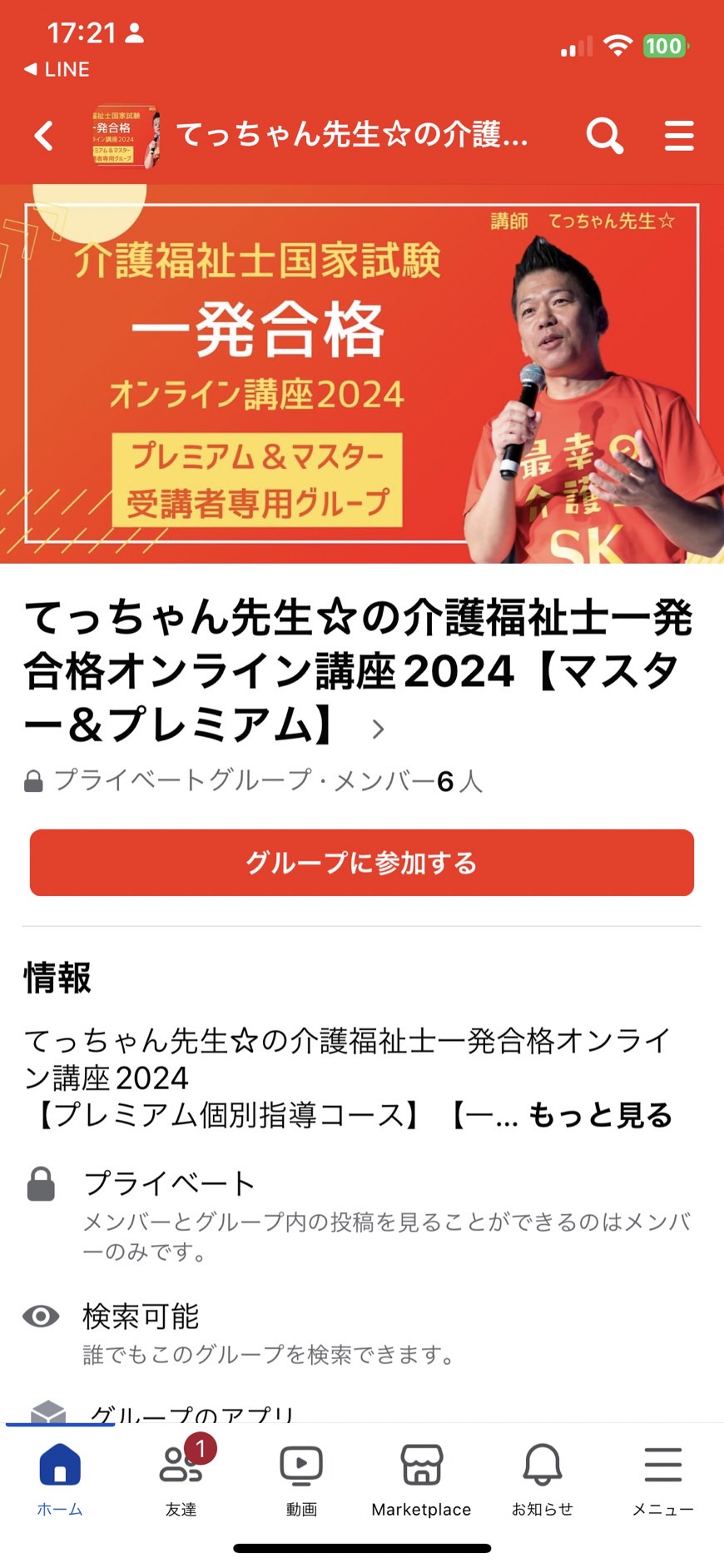Image resolution: width=724 pixels, height=1568 pixels.
Task: Return to LINE app via status bar
Action: click(x=57, y=70)
